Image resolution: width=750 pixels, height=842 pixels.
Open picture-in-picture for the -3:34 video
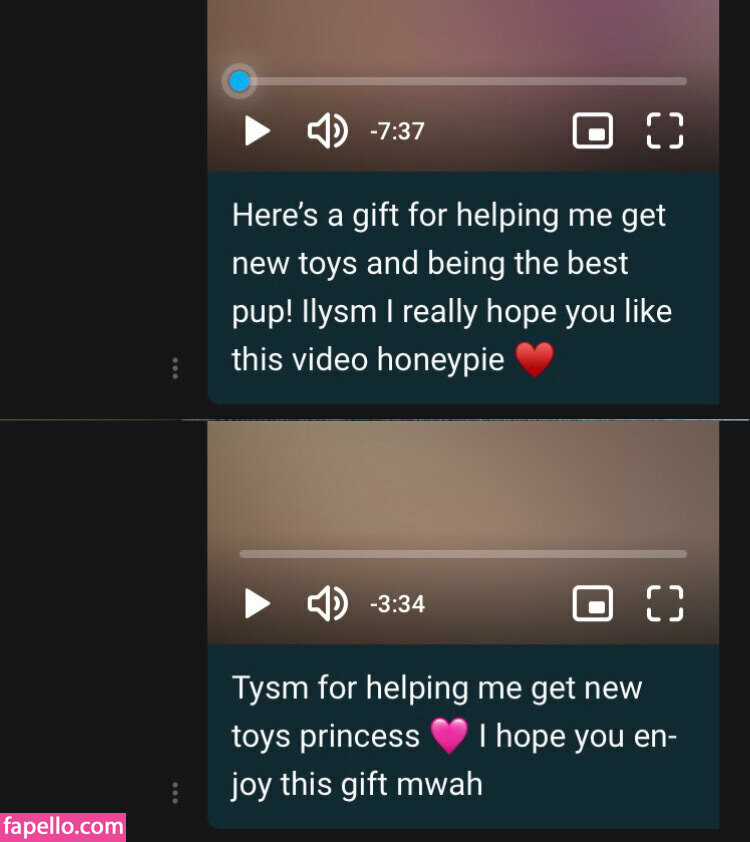point(593,603)
